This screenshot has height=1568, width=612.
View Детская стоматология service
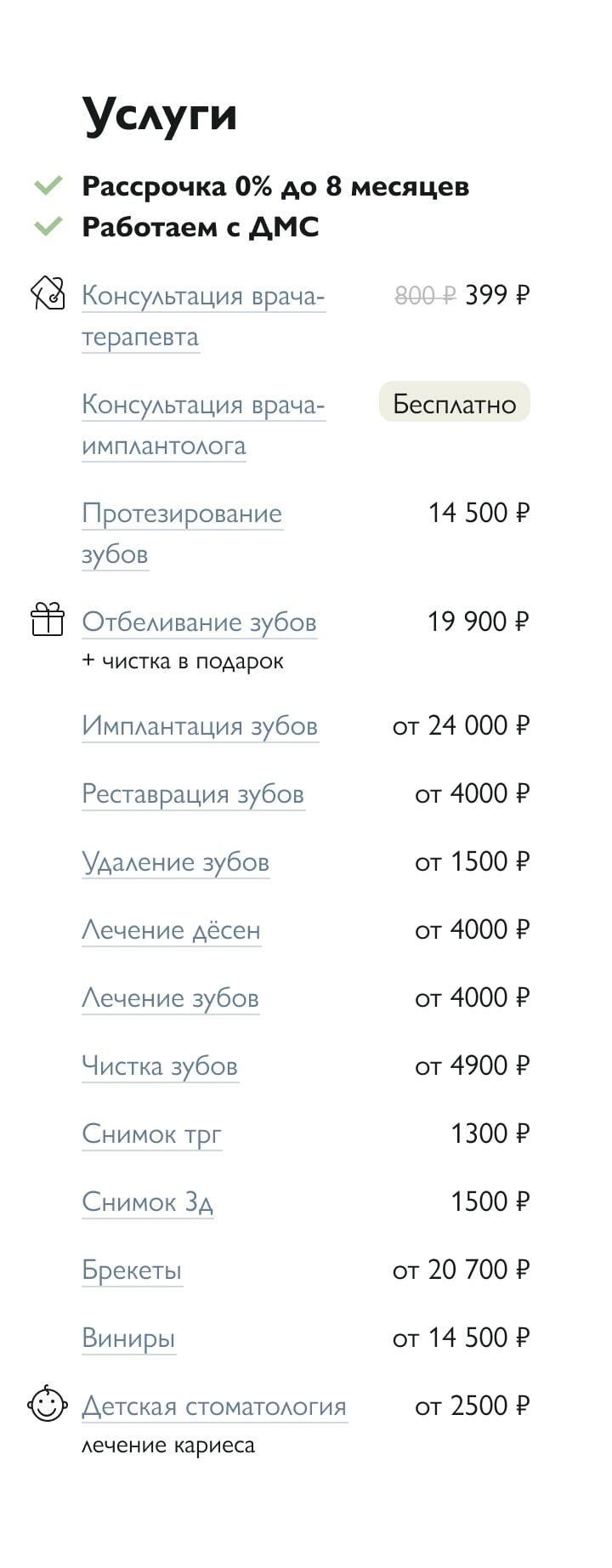214,1406
